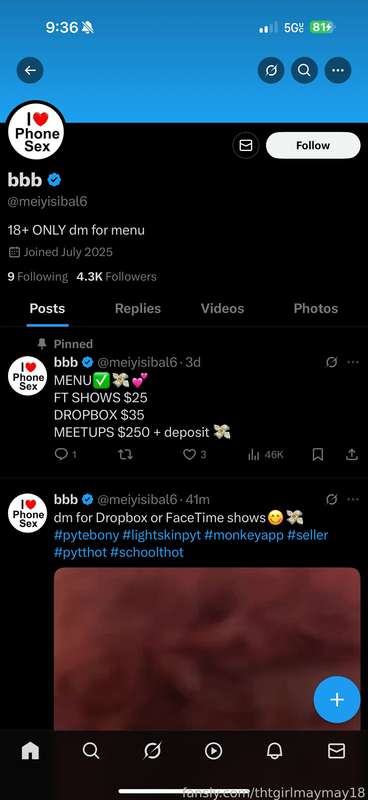Repost the pinned MENU post
368x800 pixels.
pyautogui.click(x=126, y=455)
